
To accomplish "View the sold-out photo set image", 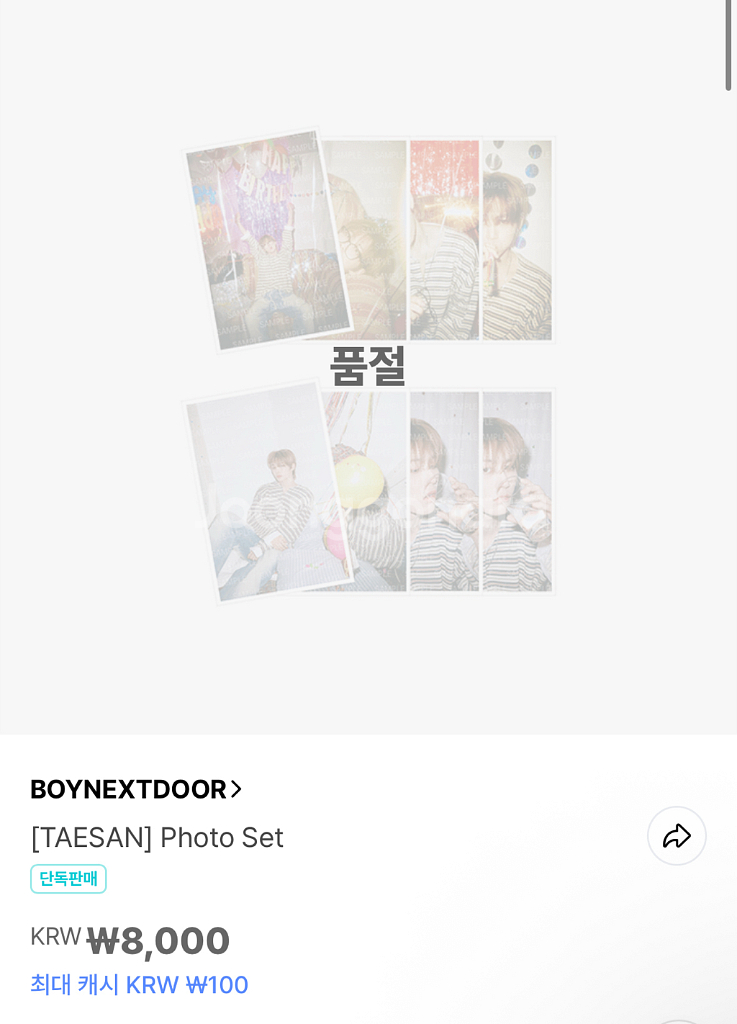I will (x=368, y=366).
